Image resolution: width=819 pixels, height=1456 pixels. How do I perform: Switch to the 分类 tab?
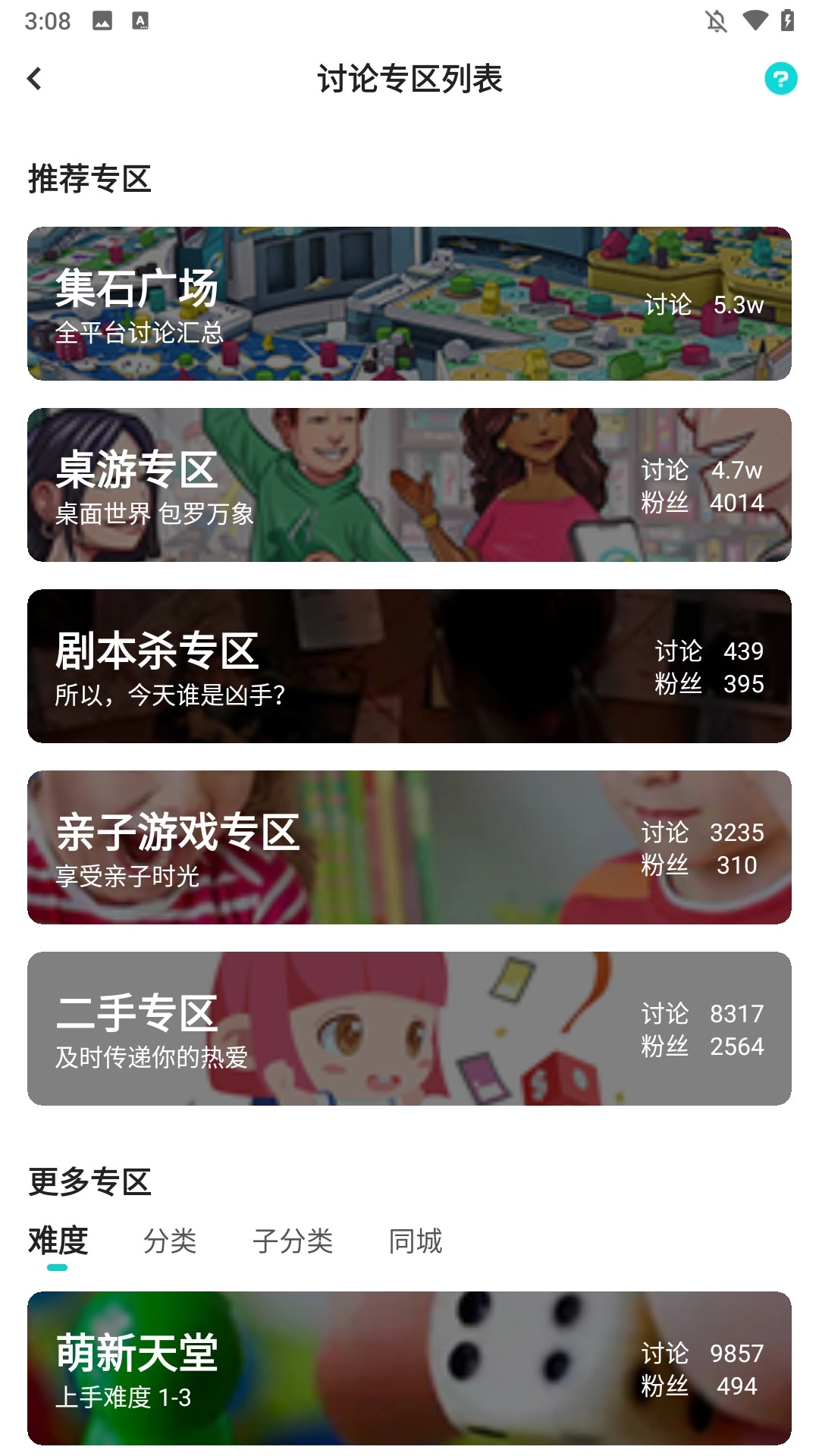point(170,1241)
